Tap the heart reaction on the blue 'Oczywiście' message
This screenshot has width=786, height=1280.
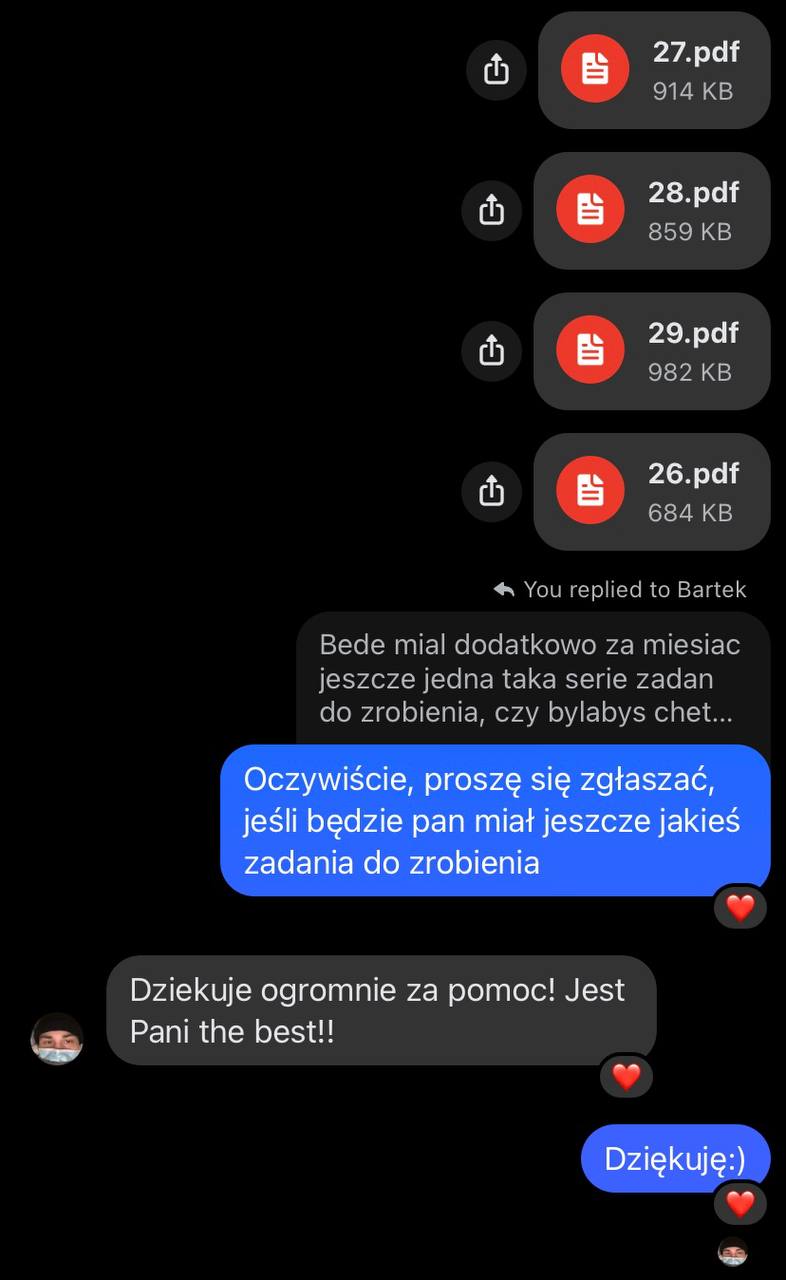click(x=740, y=908)
